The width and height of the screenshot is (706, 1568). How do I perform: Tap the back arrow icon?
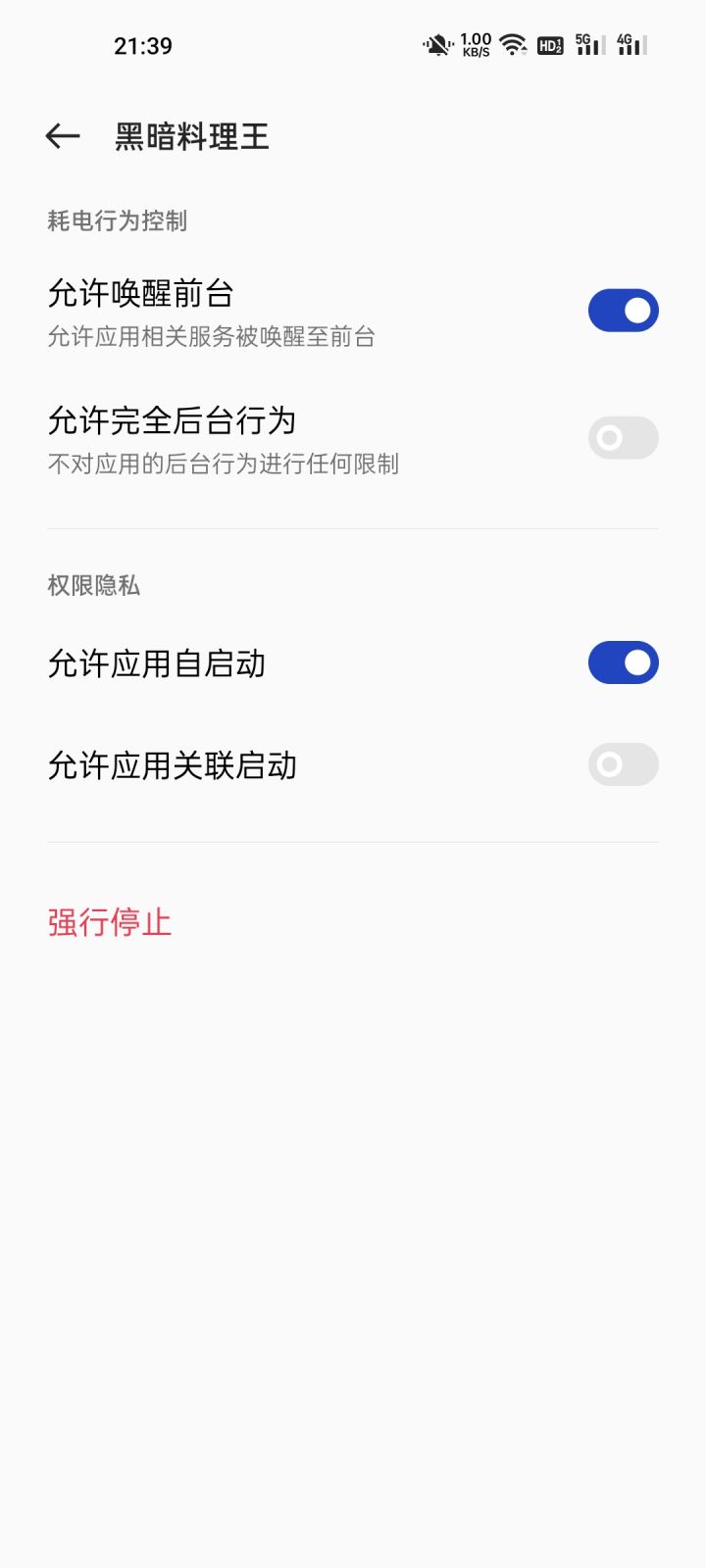tap(63, 135)
